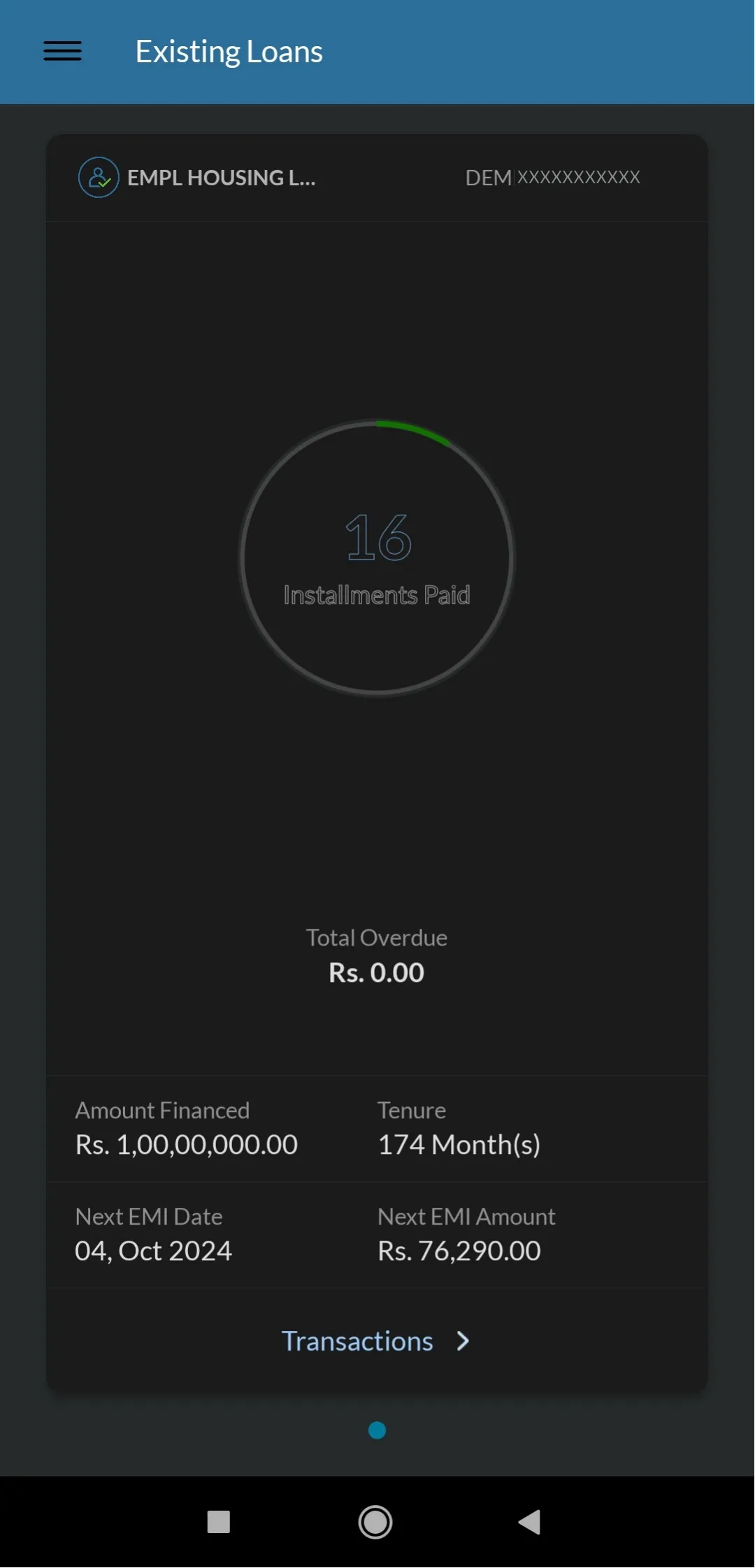Open the EMPL HOUSING loan card header
The height and width of the screenshot is (1568, 755).
[x=221, y=178]
